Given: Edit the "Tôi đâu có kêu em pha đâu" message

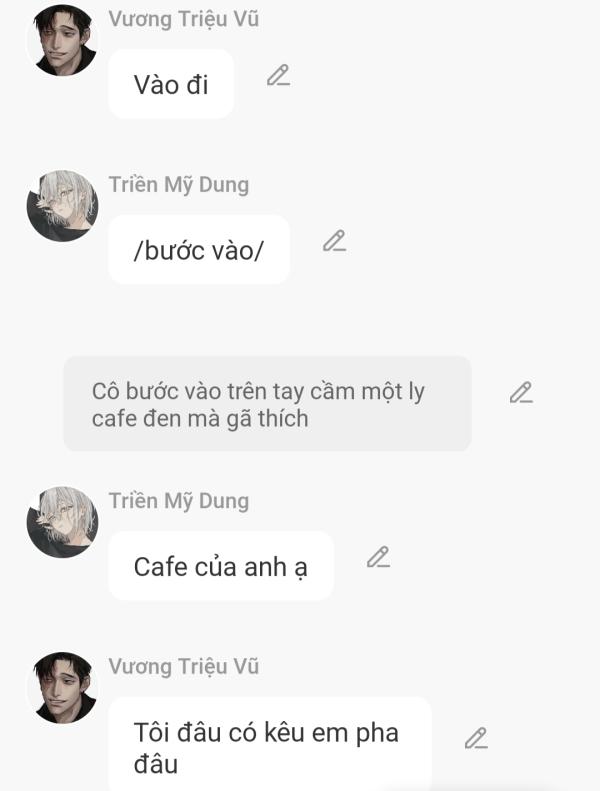Looking at the screenshot, I should click(x=476, y=739).
